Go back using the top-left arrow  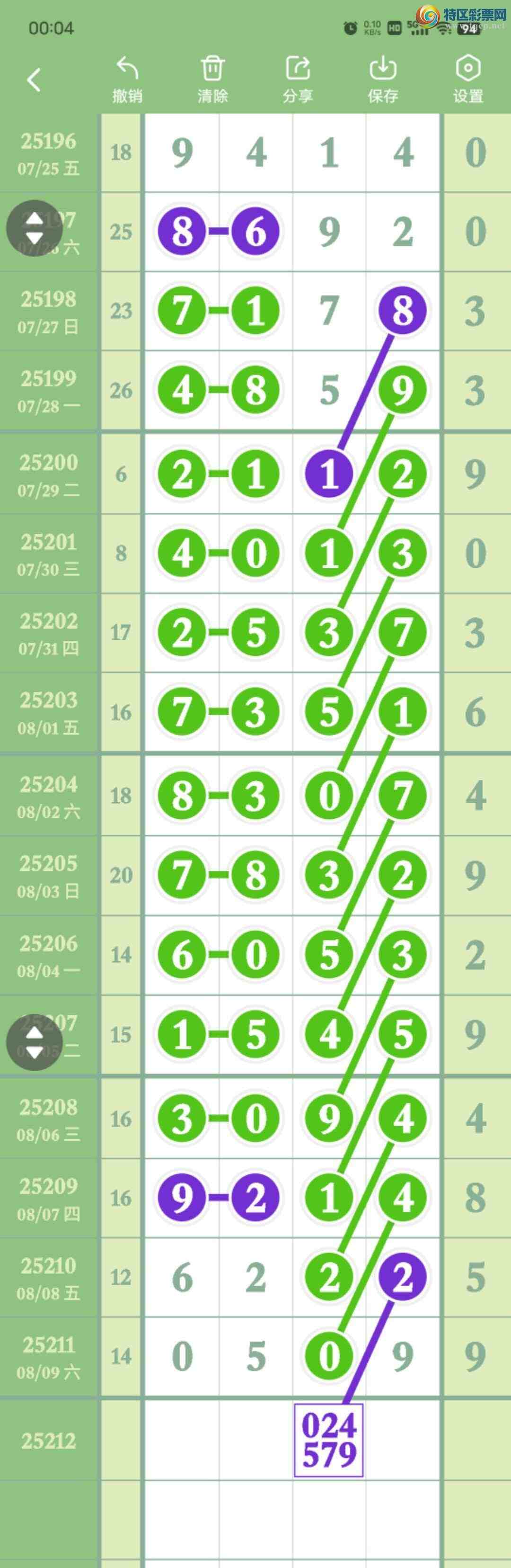click(34, 80)
